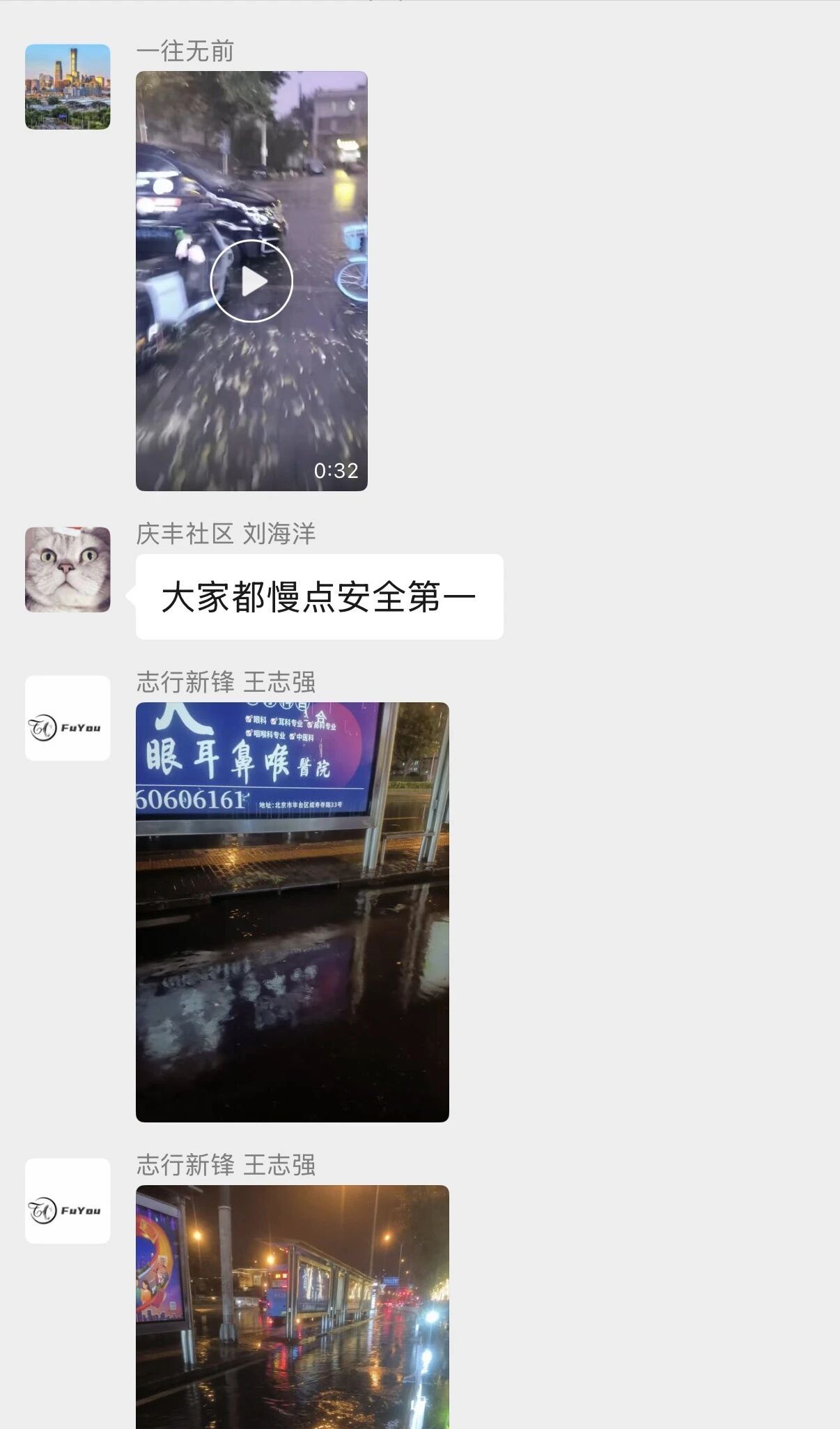
Task: Open 王志强's avatar beside the billboard photo
Action: point(68,718)
